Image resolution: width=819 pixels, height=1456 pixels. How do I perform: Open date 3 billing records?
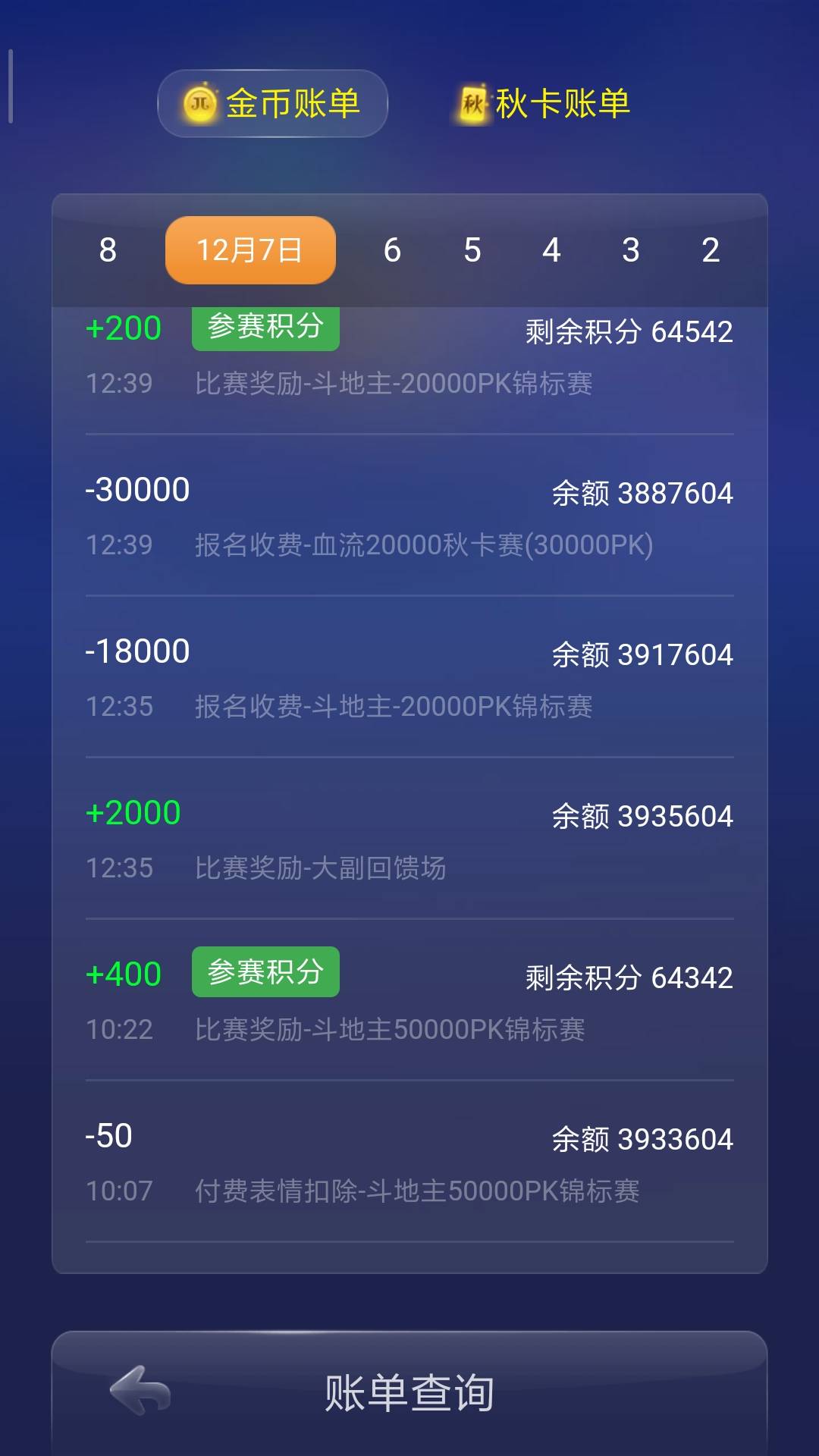click(631, 249)
